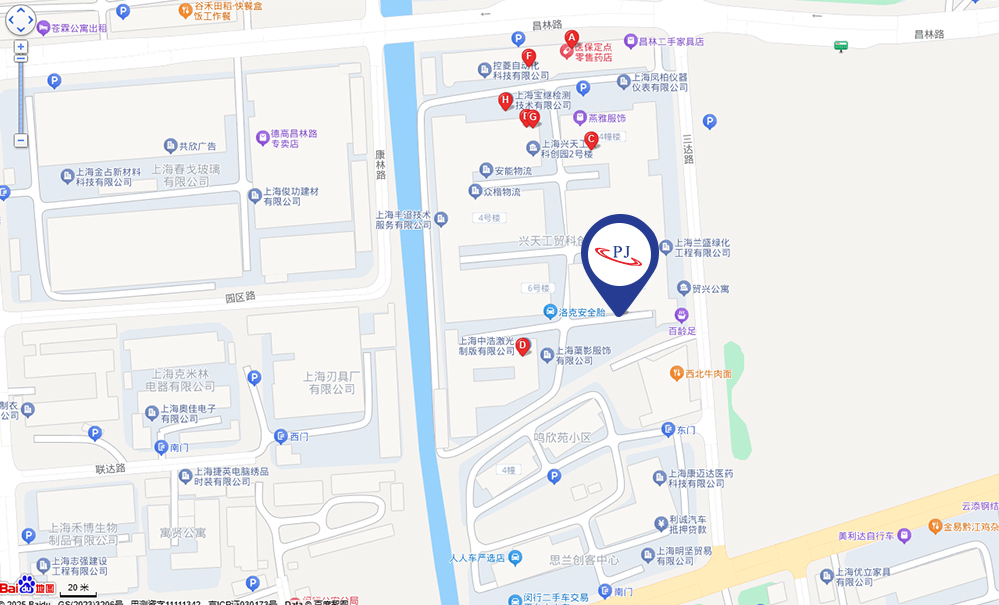
Task: Open the 洛克安全胎 place label
Action: [x=581, y=312]
